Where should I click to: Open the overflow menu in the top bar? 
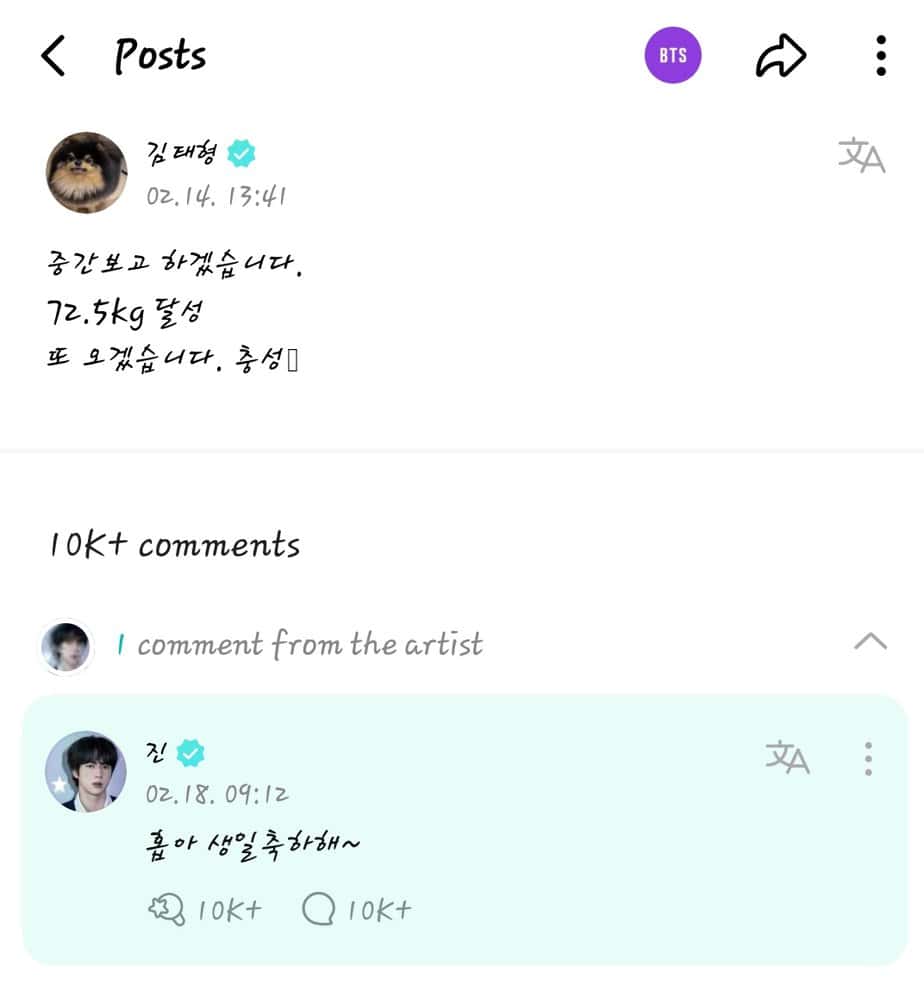click(880, 56)
